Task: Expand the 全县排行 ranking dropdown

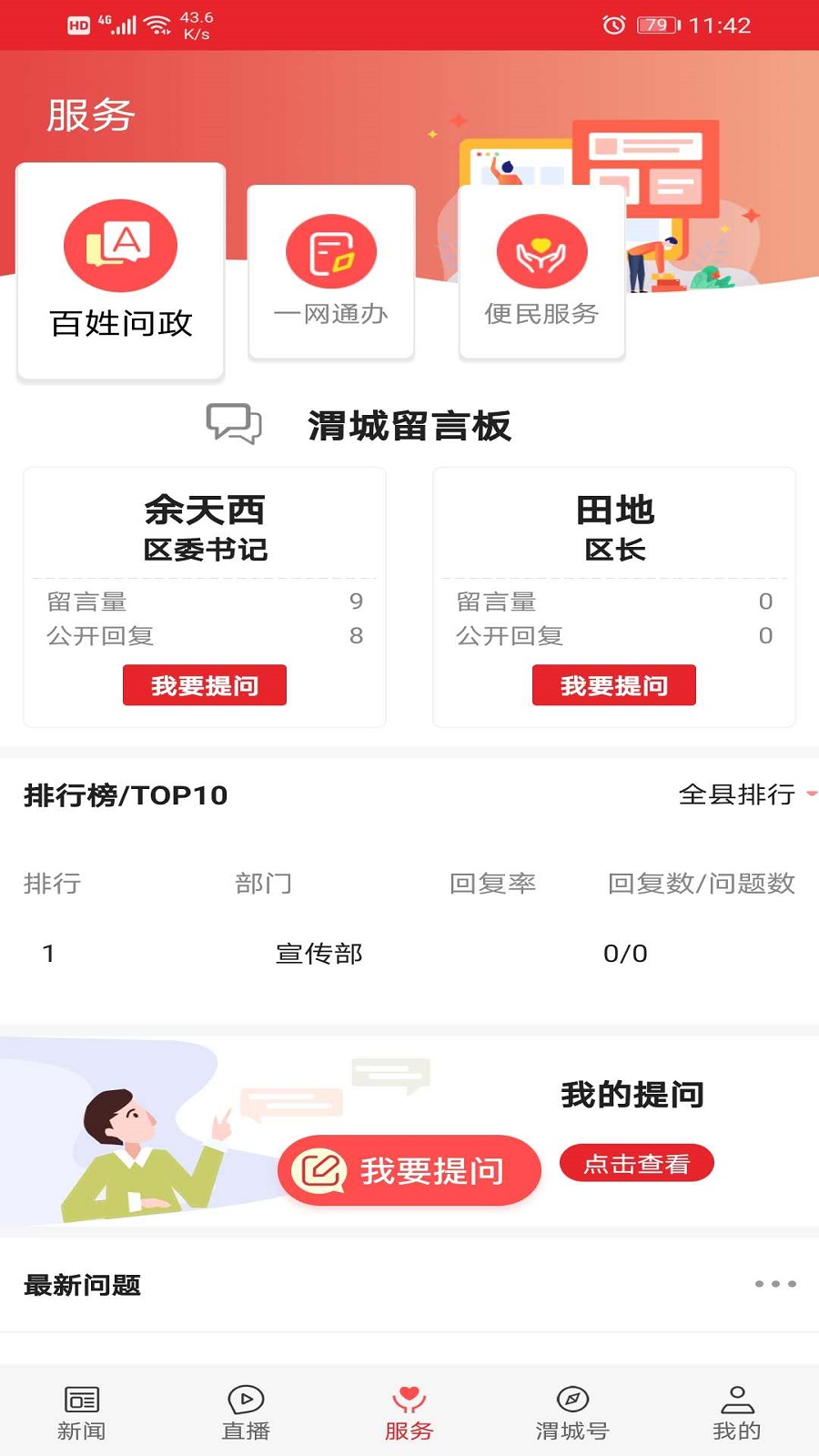Action: point(739,794)
